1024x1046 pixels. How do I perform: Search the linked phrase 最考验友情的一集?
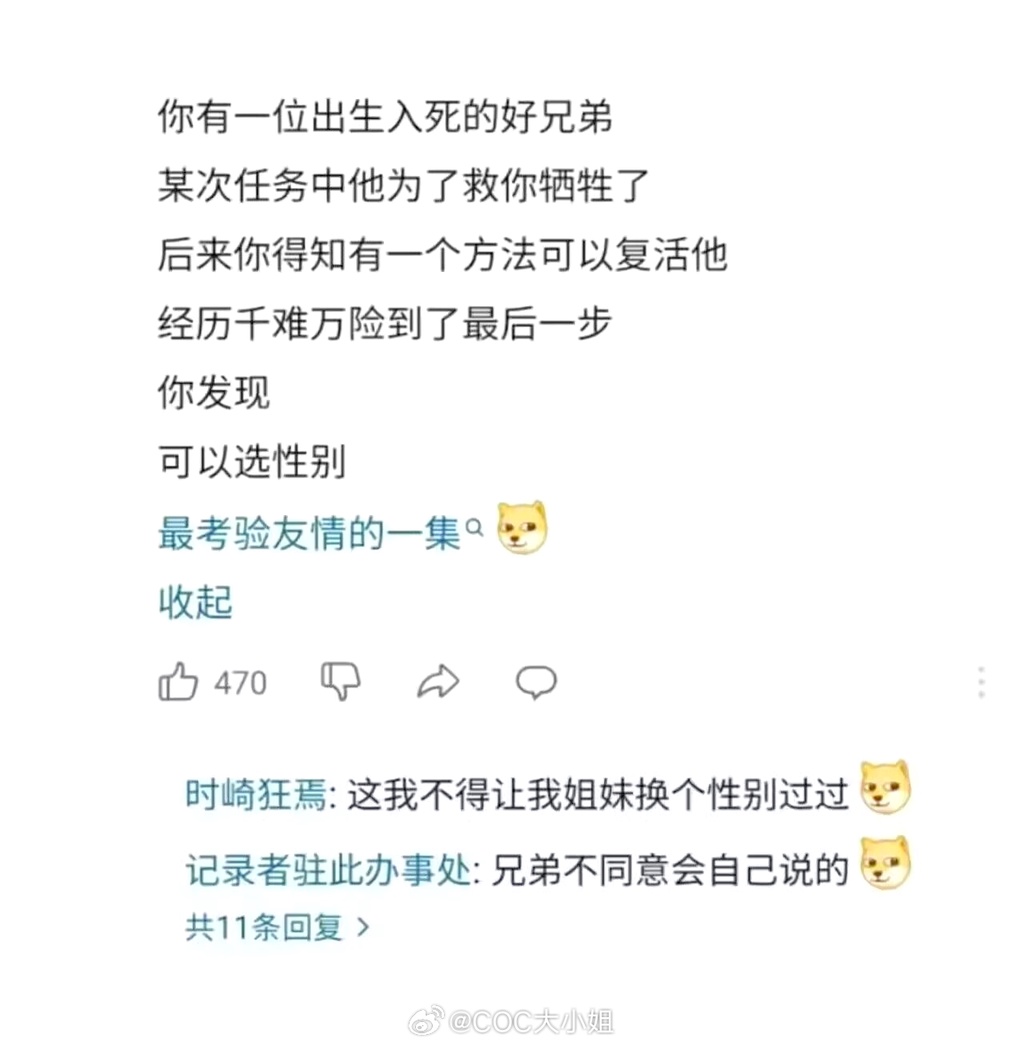pyautogui.click(x=312, y=533)
